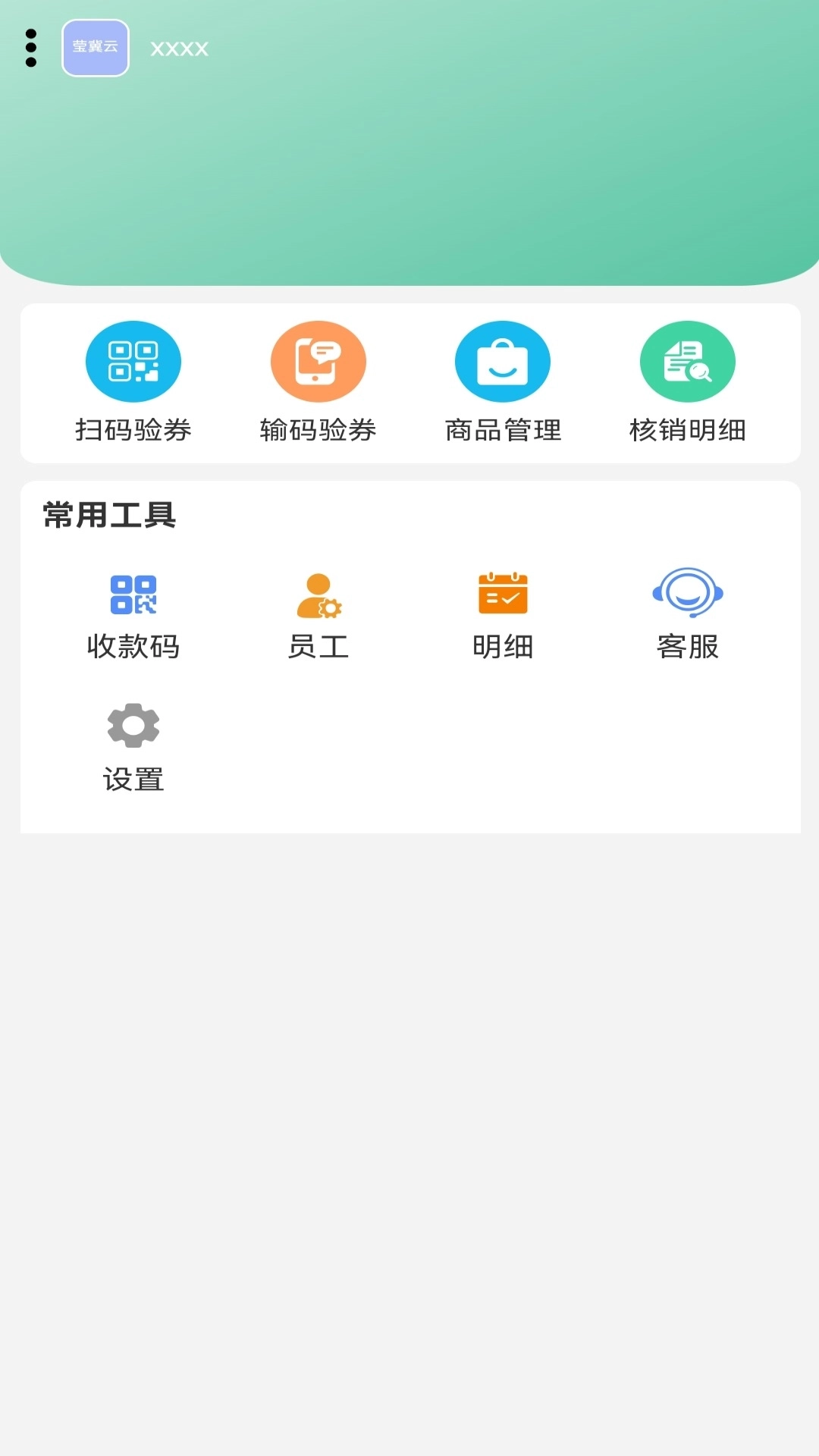819x1456 pixels.
Task: Tap the 客服 text label
Action: pyautogui.click(x=687, y=647)
